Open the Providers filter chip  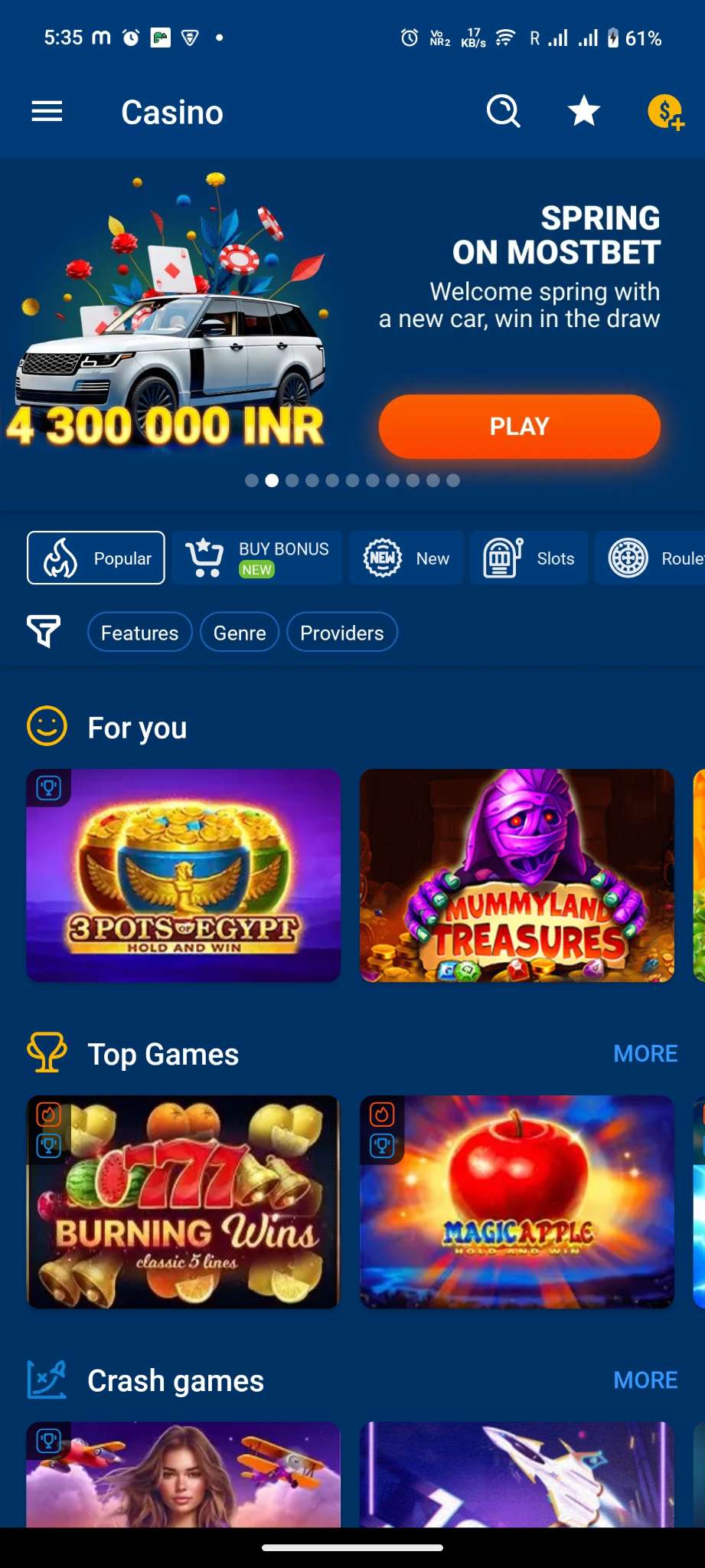coord(342,633)
